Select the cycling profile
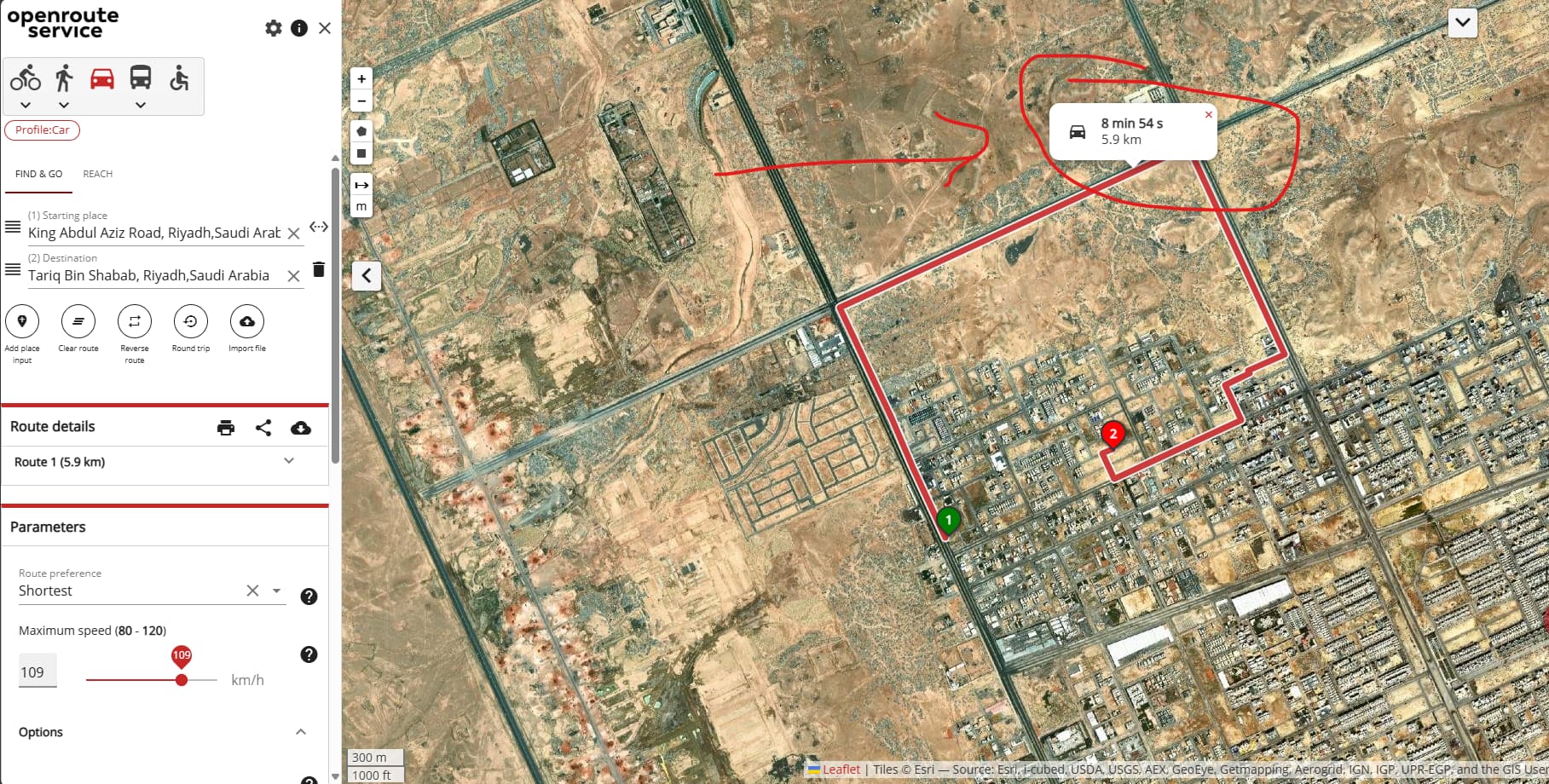This screenshot has height=784, width=1549. click(x=26, y=78)
